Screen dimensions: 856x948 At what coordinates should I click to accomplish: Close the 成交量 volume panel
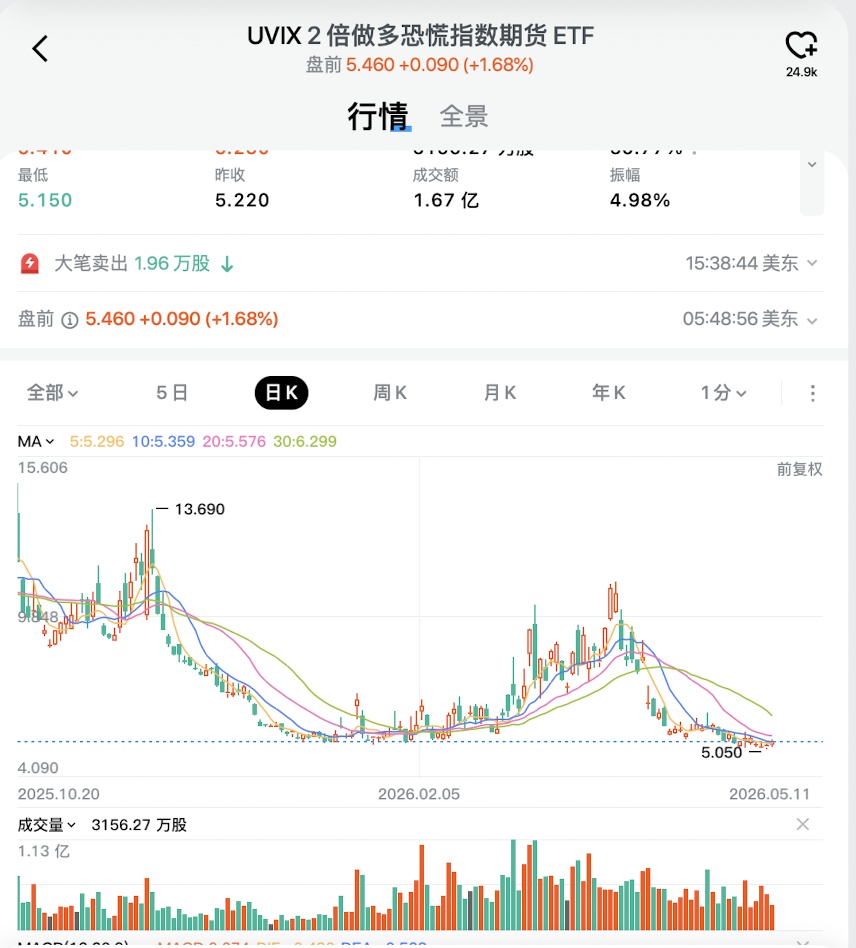[803, 824]
